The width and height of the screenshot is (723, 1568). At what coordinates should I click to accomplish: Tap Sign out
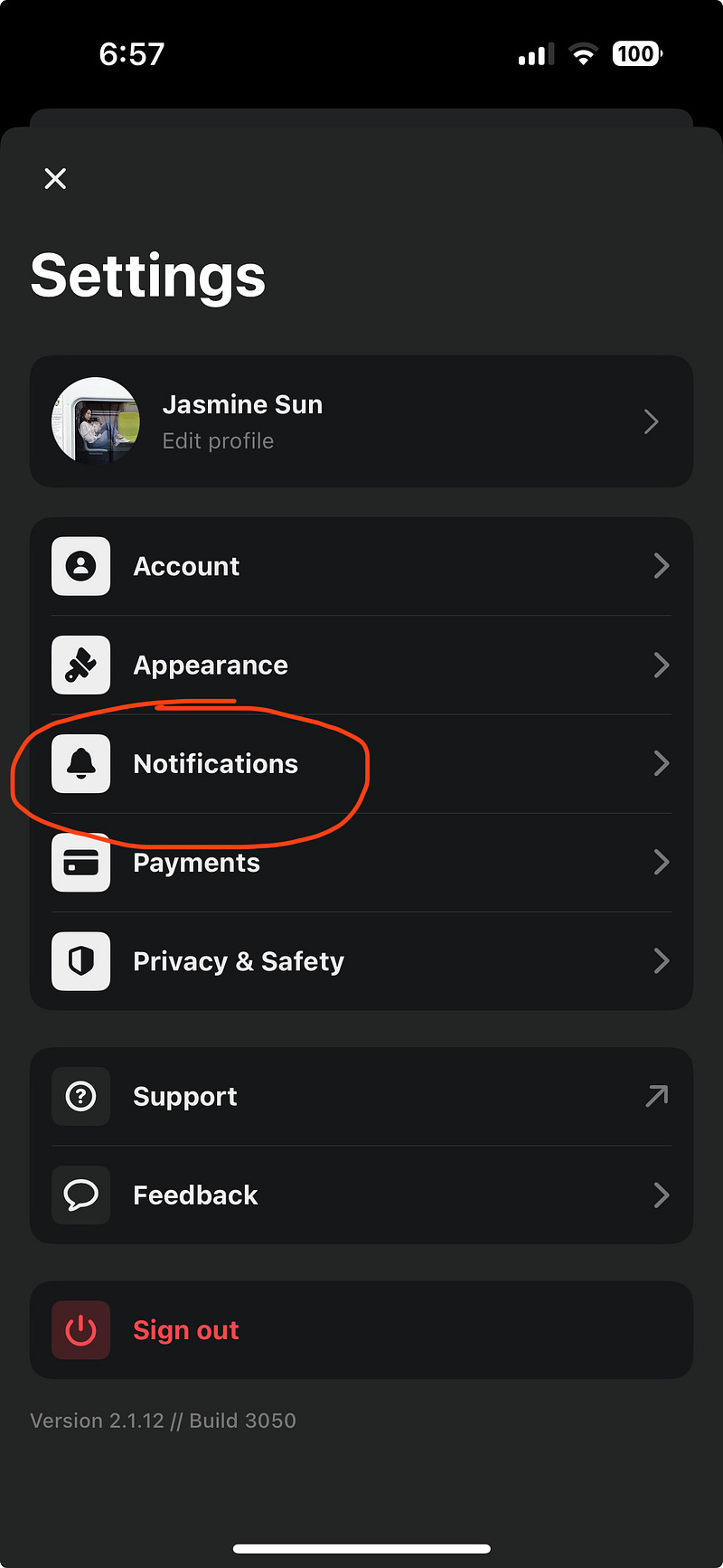pos(361,1330)
